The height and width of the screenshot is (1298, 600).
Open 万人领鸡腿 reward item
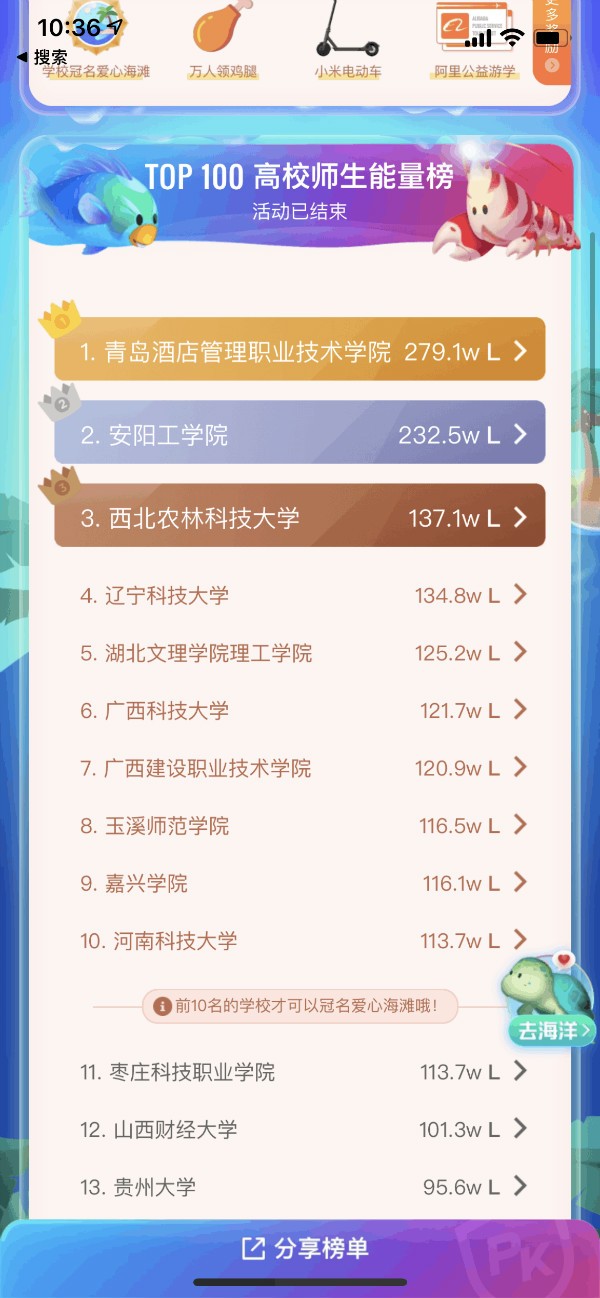[x=223, y=42]
